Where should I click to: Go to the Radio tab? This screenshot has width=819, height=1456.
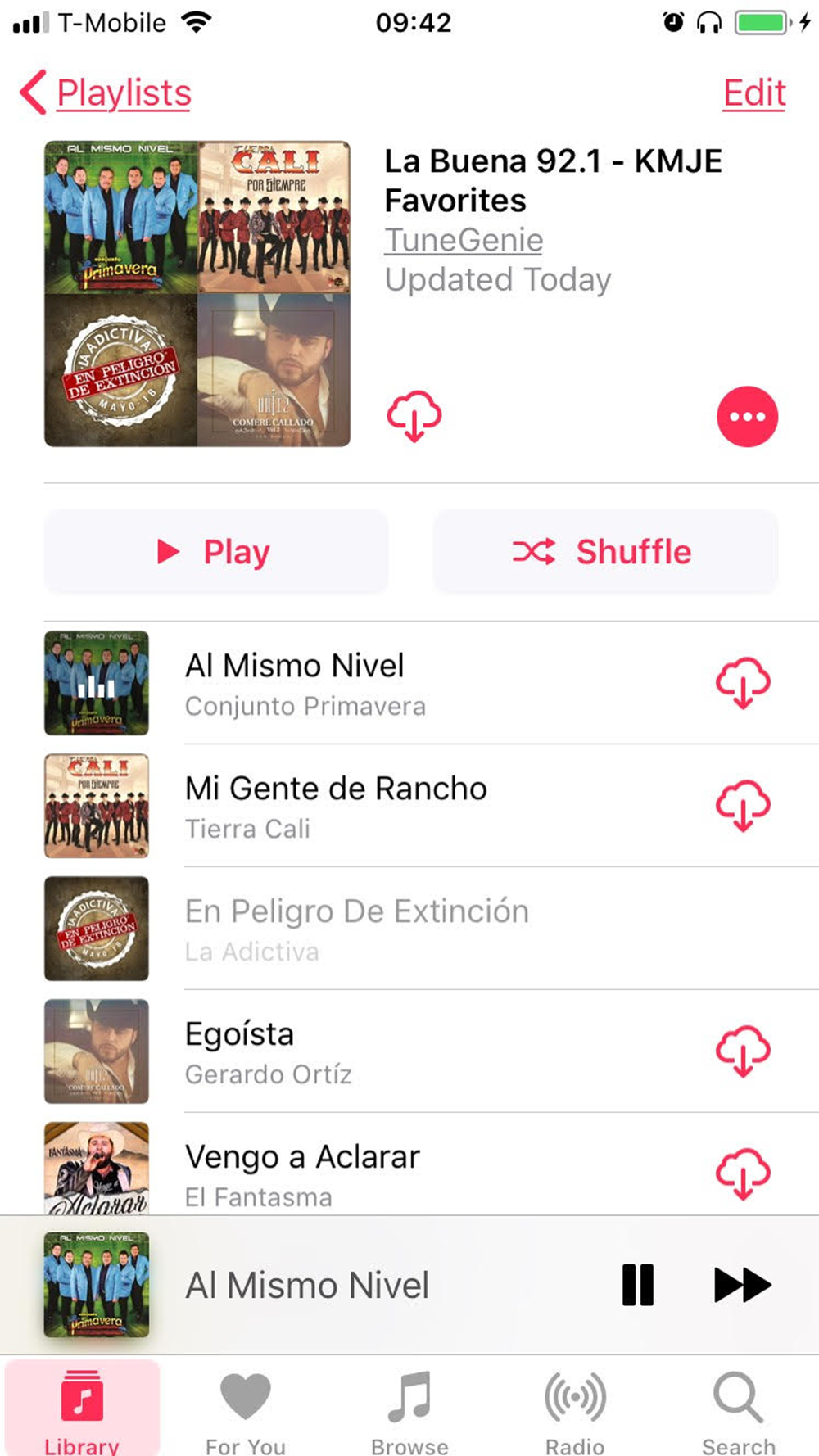click(x=575, y=1410)
